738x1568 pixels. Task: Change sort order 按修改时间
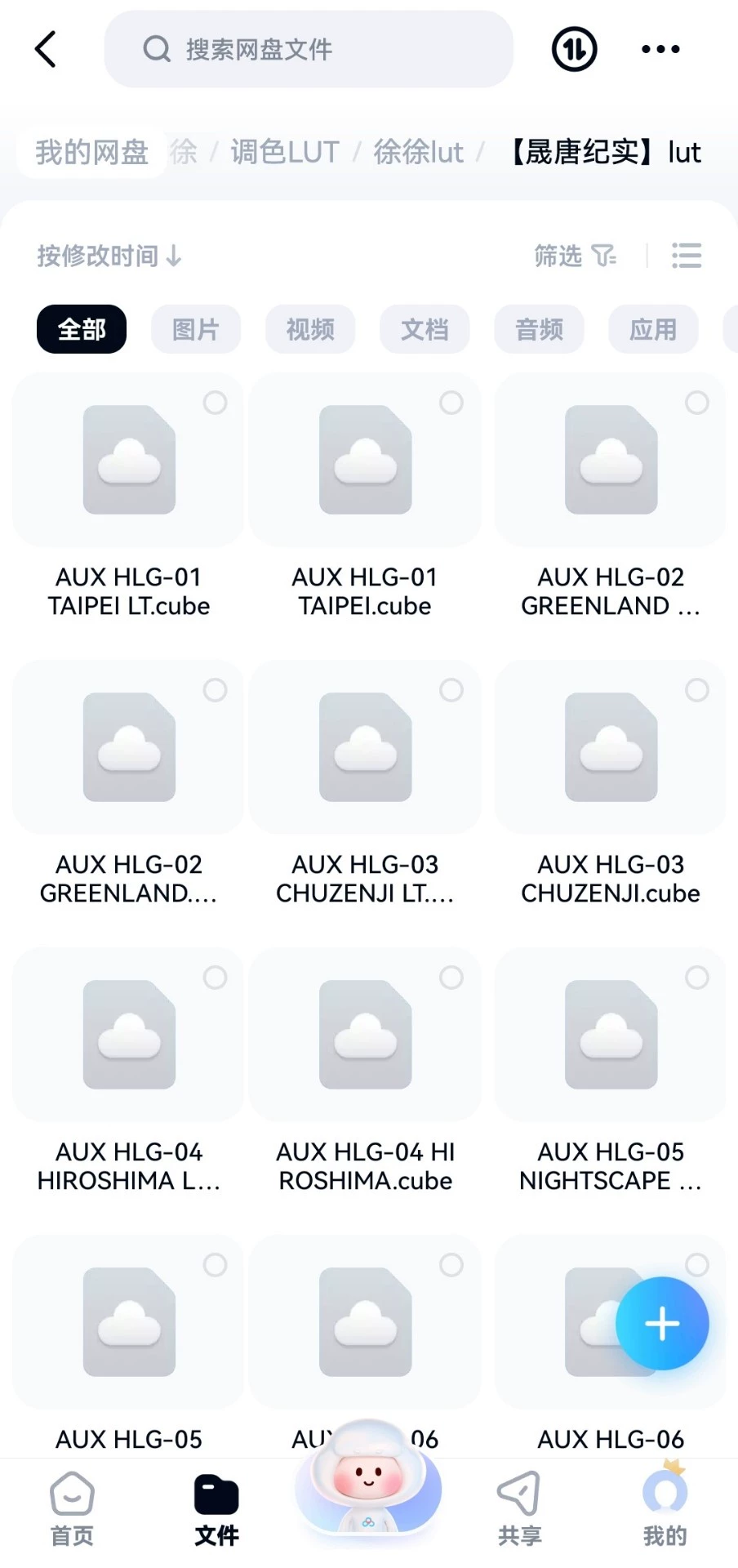[109, 256]
